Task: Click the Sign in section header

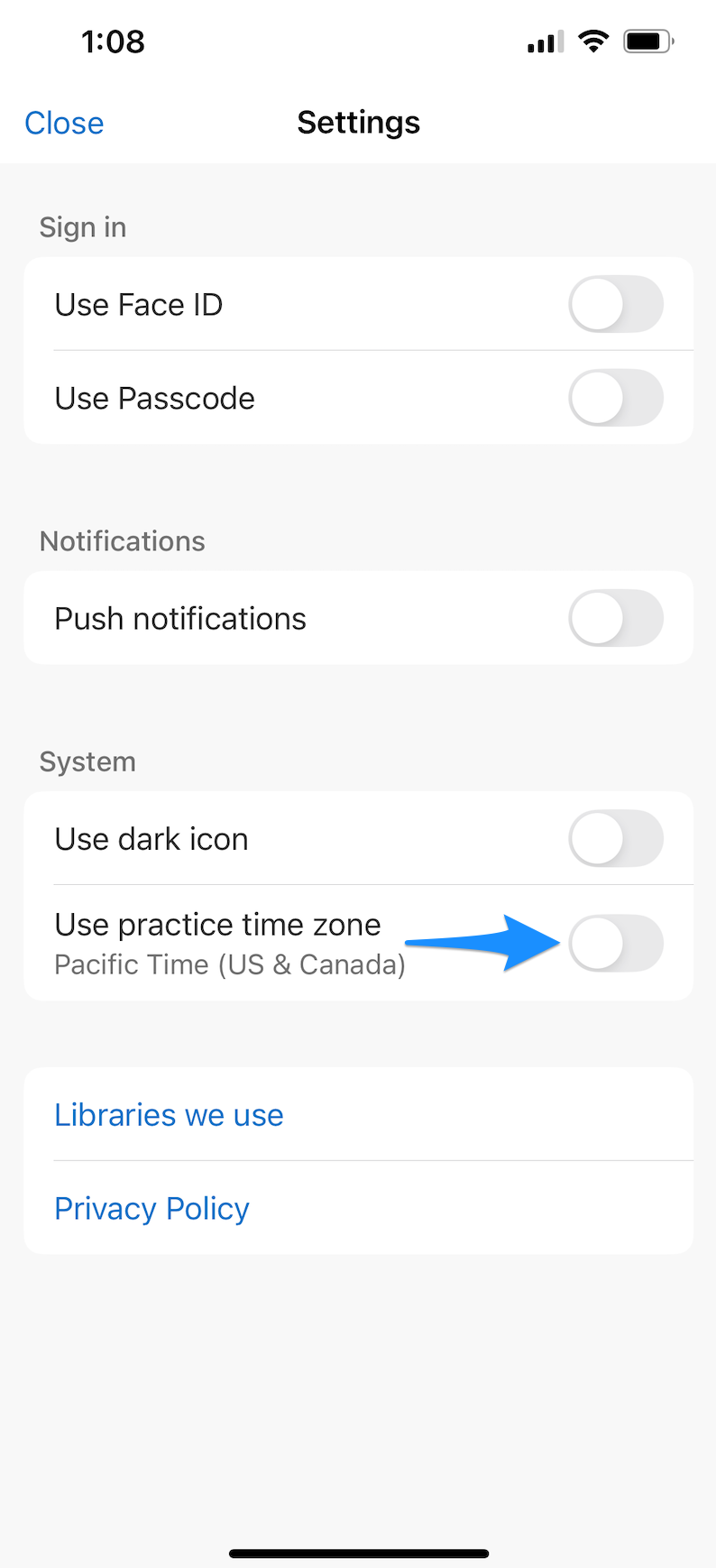Action: [82, 227]
